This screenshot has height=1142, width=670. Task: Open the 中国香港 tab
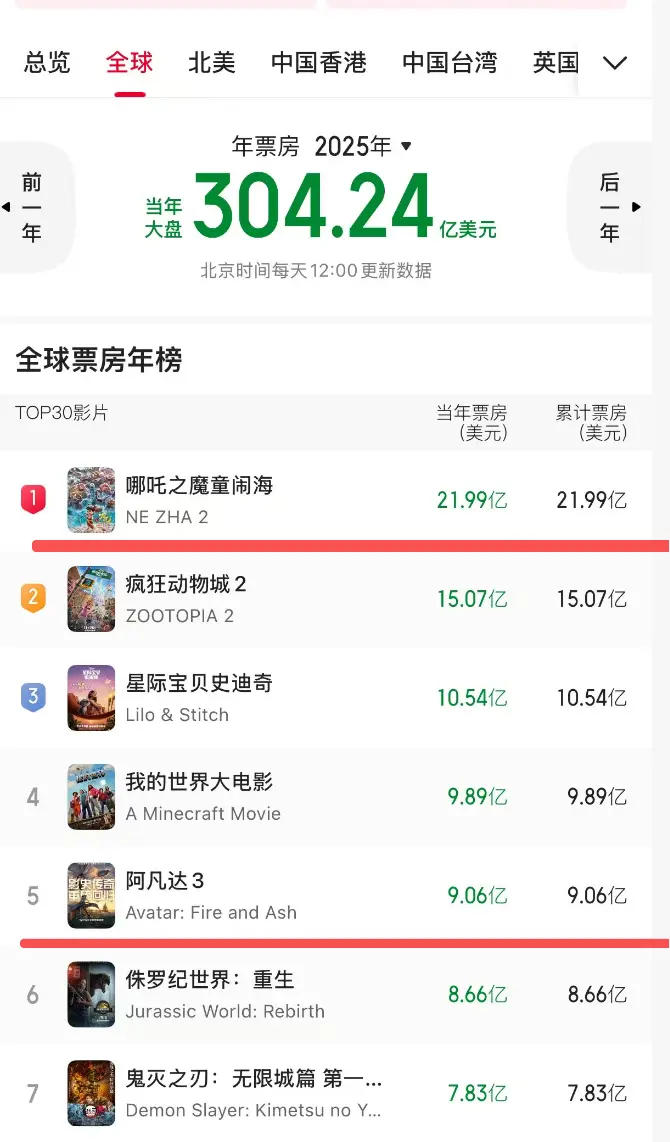click(x=318, y=63)
